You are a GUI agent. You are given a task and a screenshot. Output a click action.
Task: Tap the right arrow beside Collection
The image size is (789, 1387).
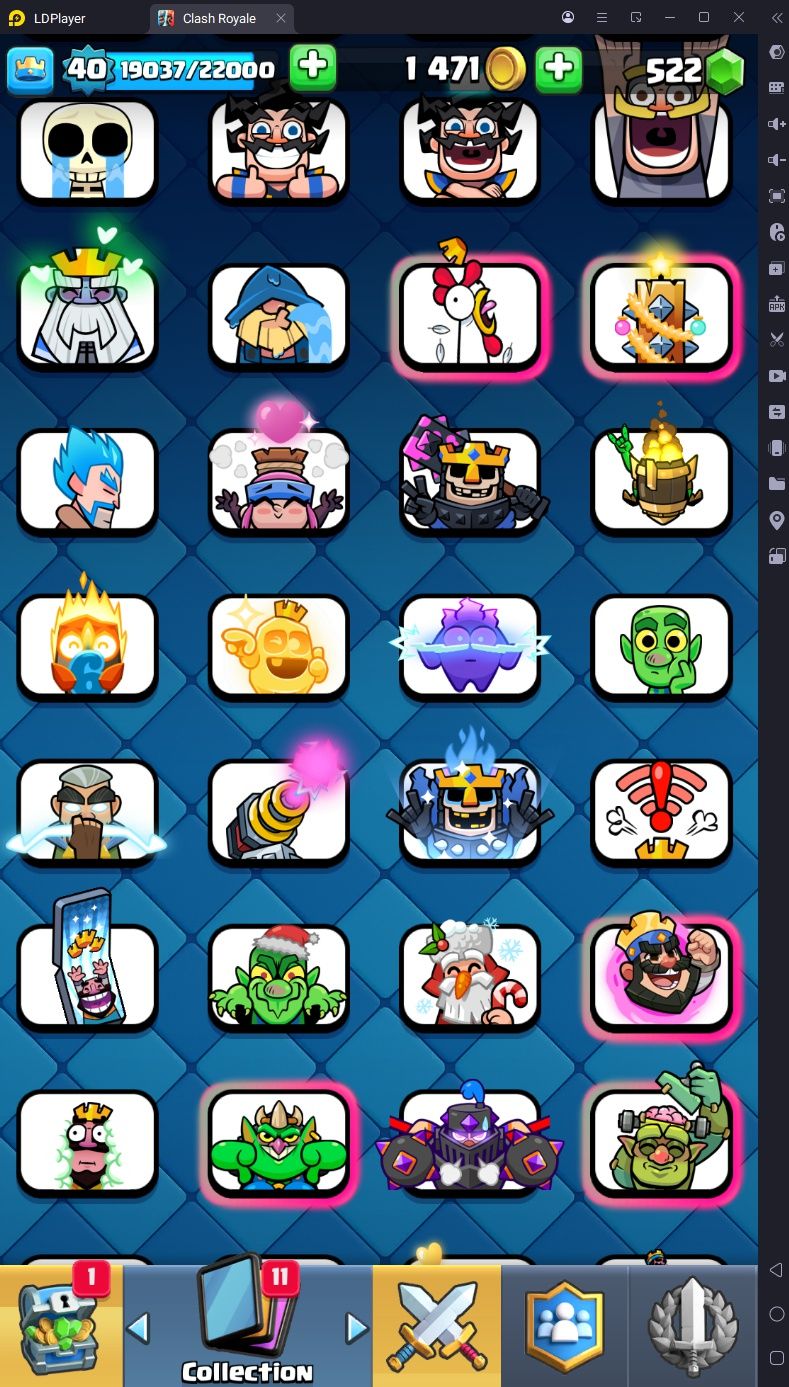356,1328
